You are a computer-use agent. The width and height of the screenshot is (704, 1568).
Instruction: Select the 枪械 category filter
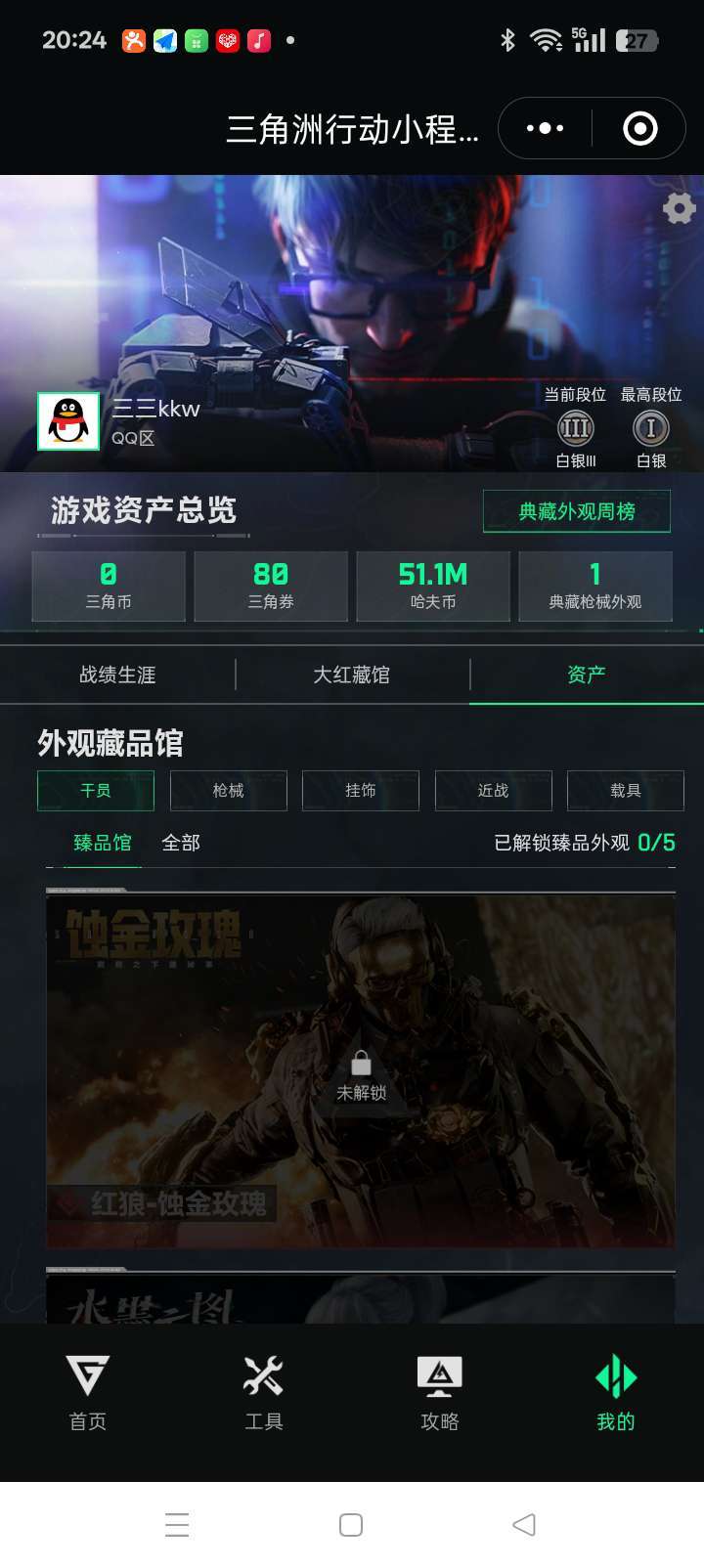pyautogui.click(x=228, y=791)
